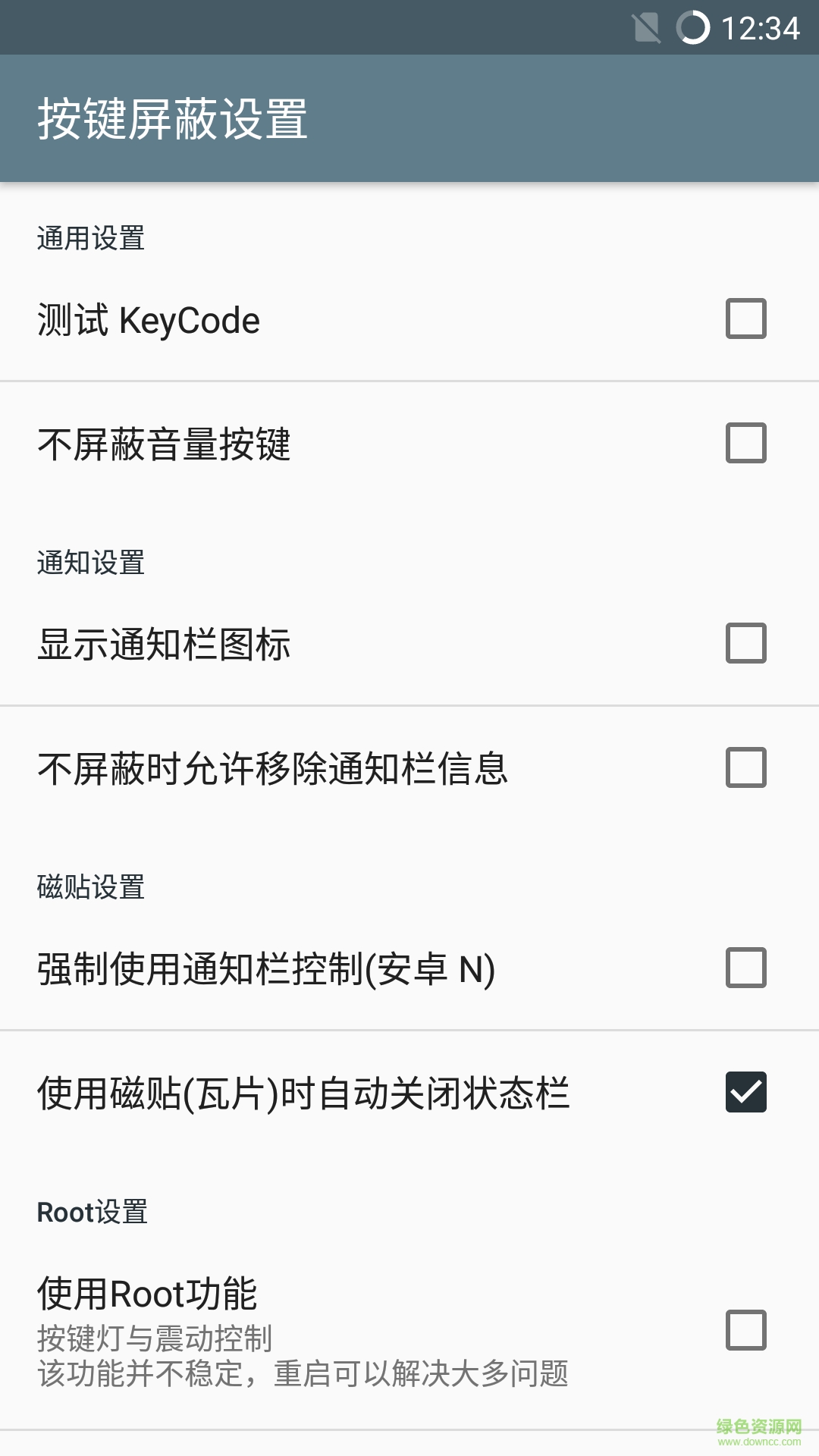Uncheck 使用磁贴(瓦片)时自动关闭状态栏

point(746,1092)
